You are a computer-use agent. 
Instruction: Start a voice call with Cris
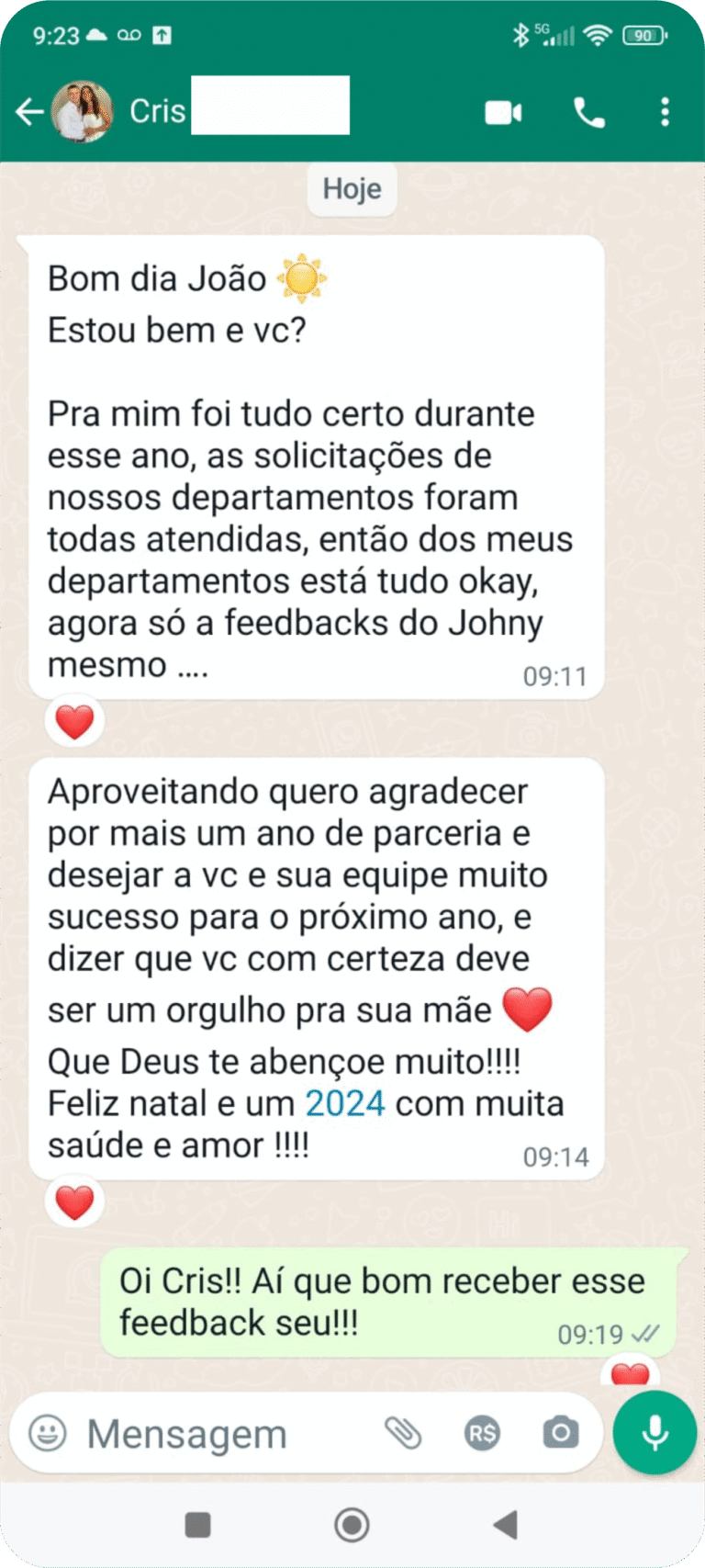[588, 112]
